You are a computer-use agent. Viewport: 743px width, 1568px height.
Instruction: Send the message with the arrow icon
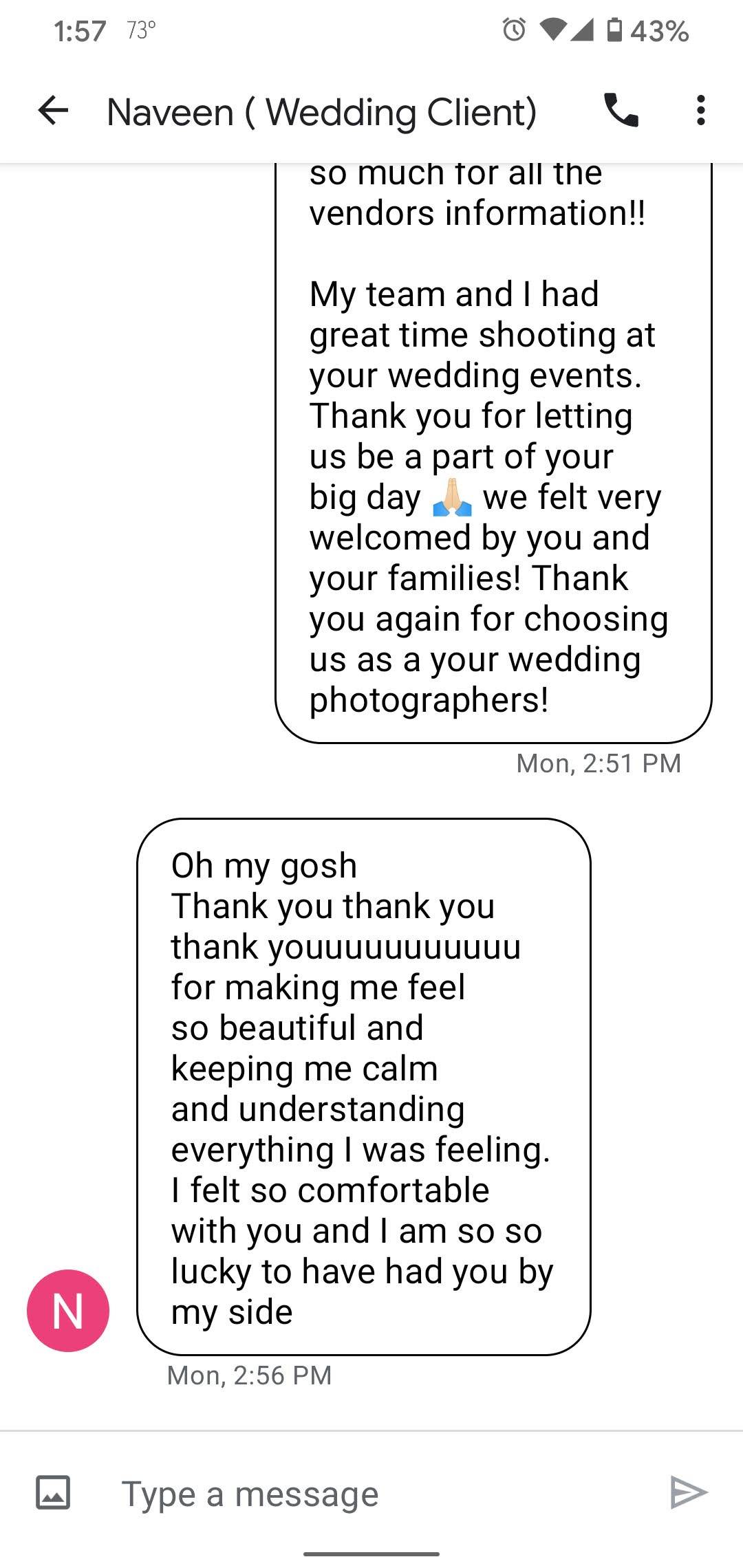689,1492
